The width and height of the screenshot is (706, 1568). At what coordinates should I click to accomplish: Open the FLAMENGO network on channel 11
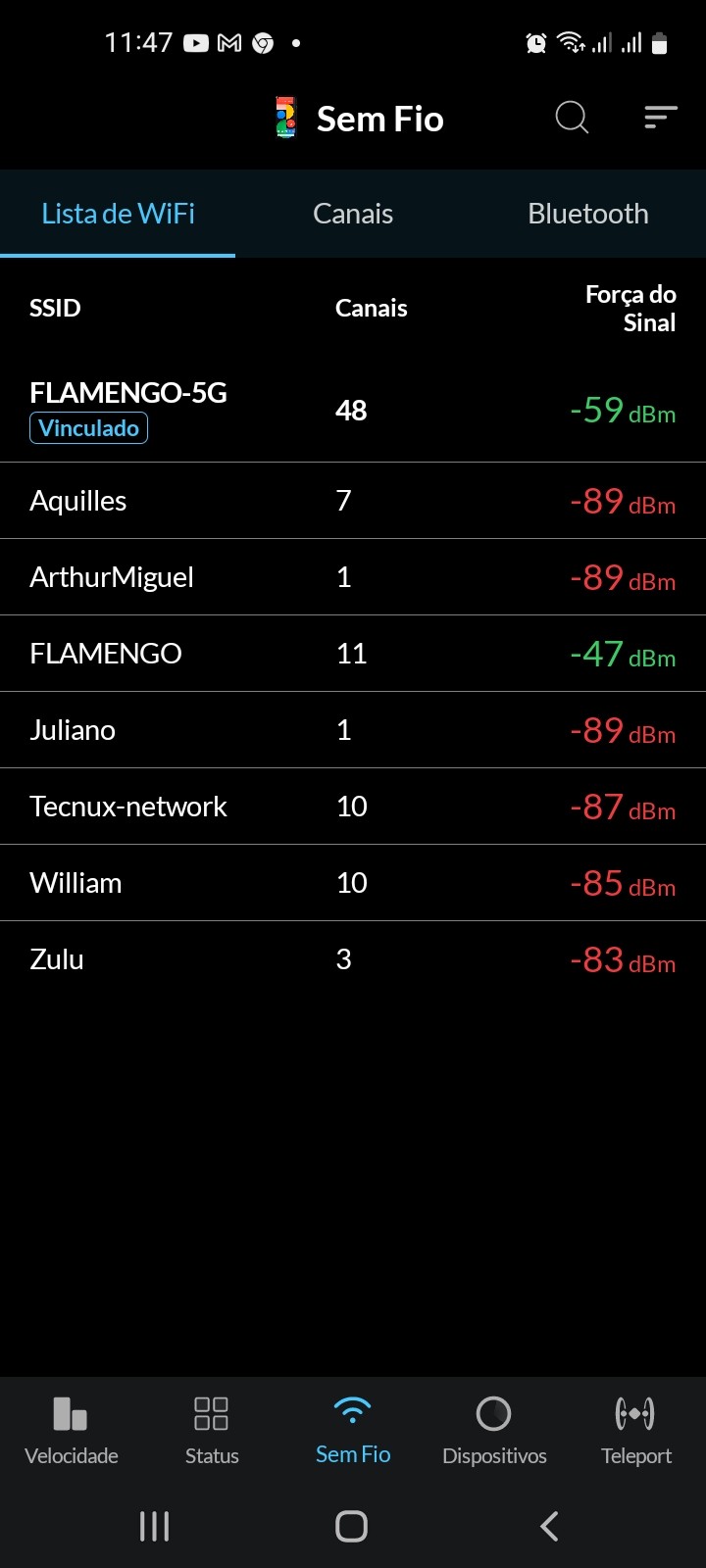click(x=353, y=654)
